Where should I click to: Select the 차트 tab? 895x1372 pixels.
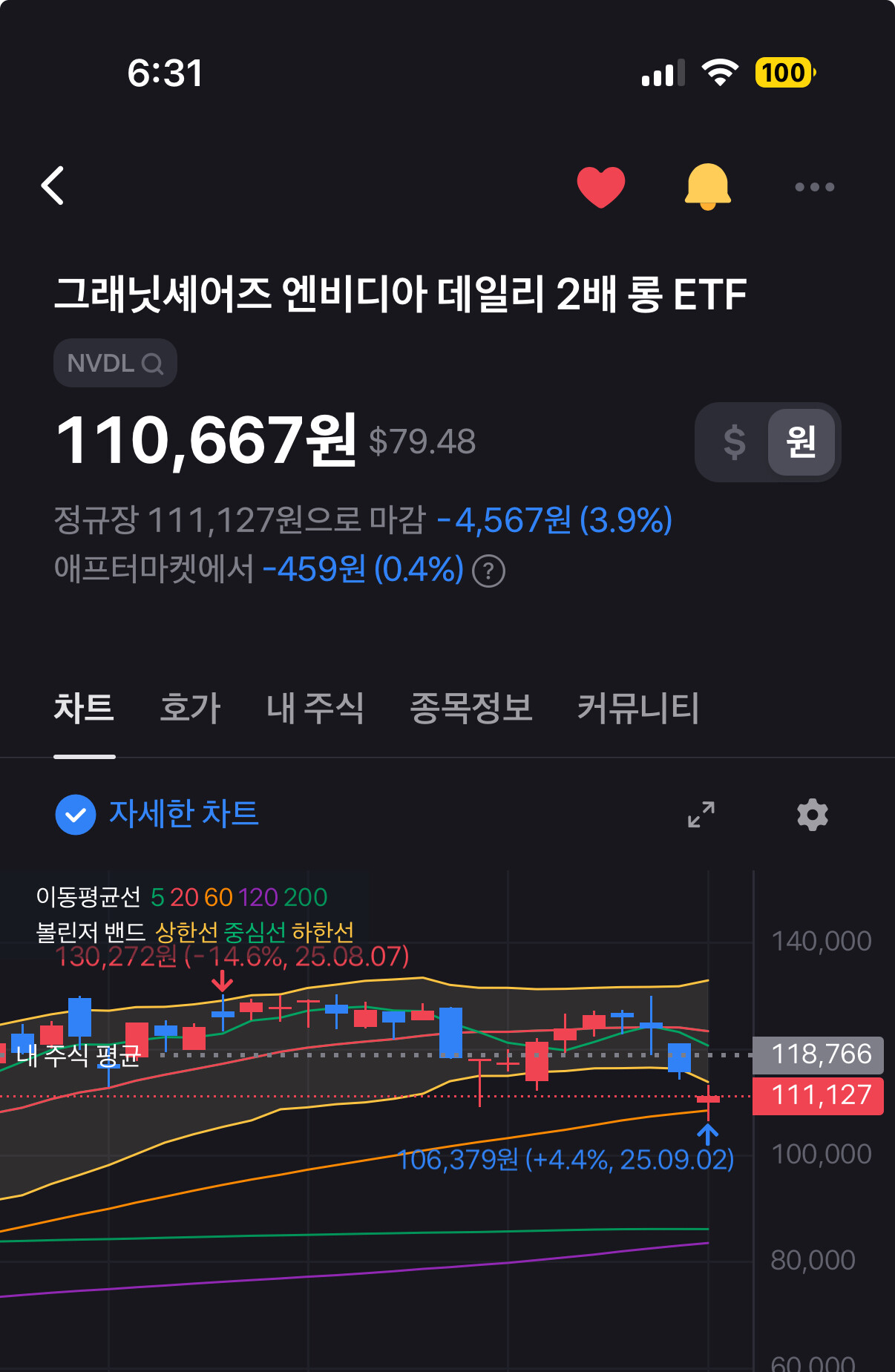pos(84,708)
